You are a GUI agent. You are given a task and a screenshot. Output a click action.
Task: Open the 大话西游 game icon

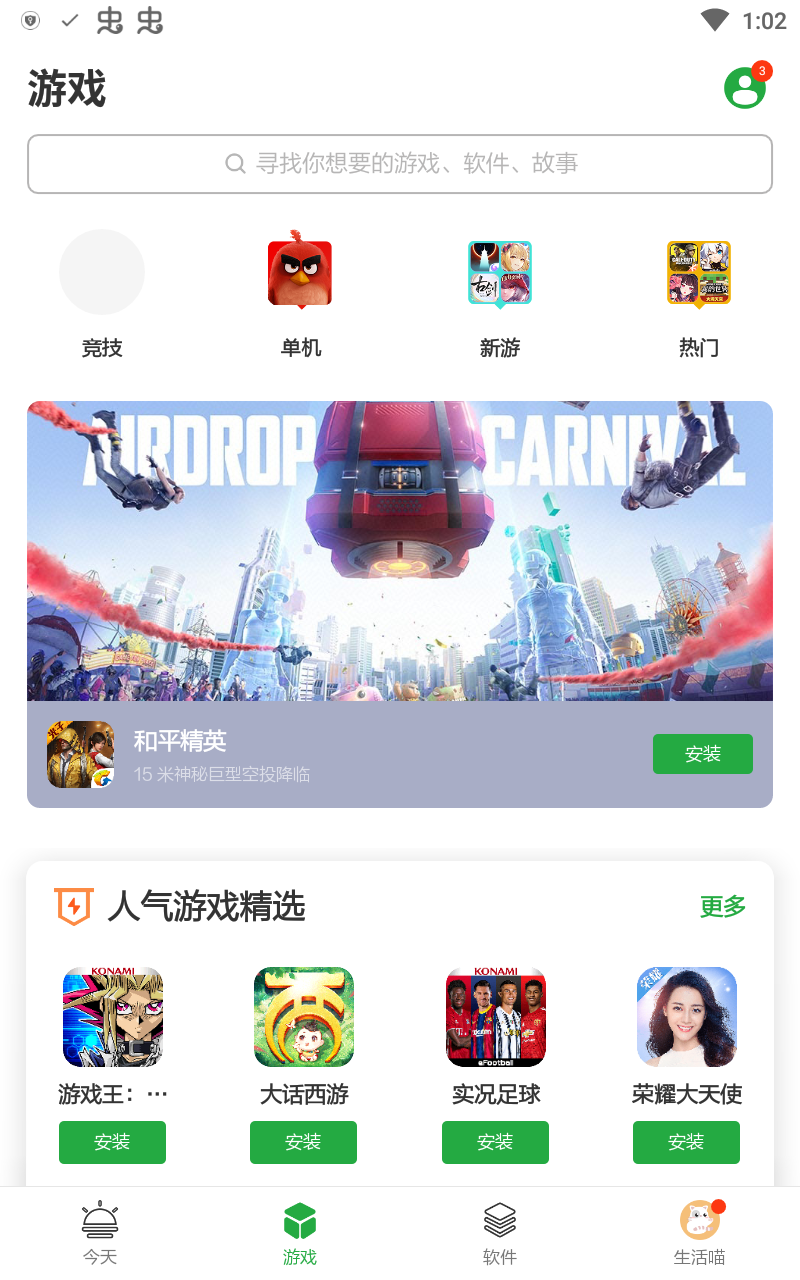(x=304, y=1016)
